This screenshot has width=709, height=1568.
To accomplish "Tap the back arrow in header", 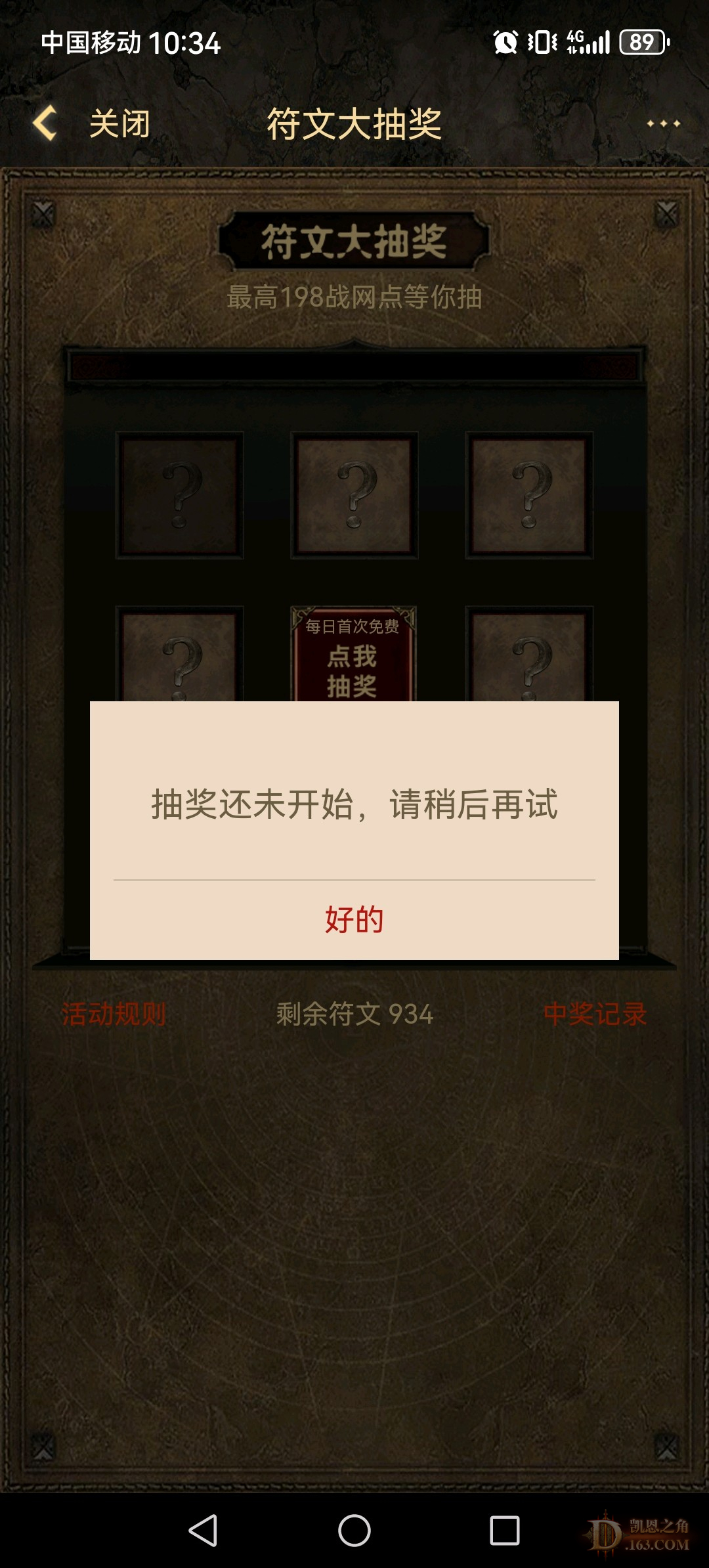I will (45, 123).
